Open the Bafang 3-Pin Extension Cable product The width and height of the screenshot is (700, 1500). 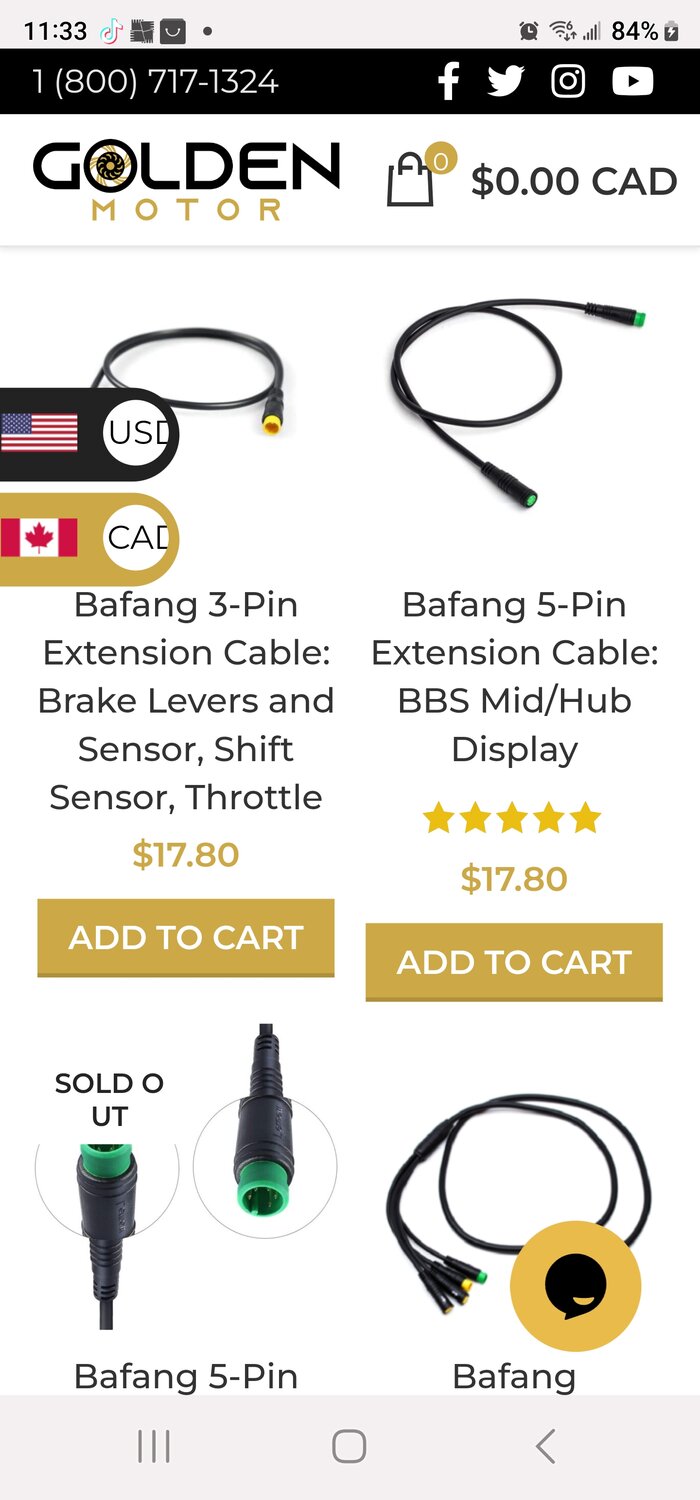(x=186, y=700)
